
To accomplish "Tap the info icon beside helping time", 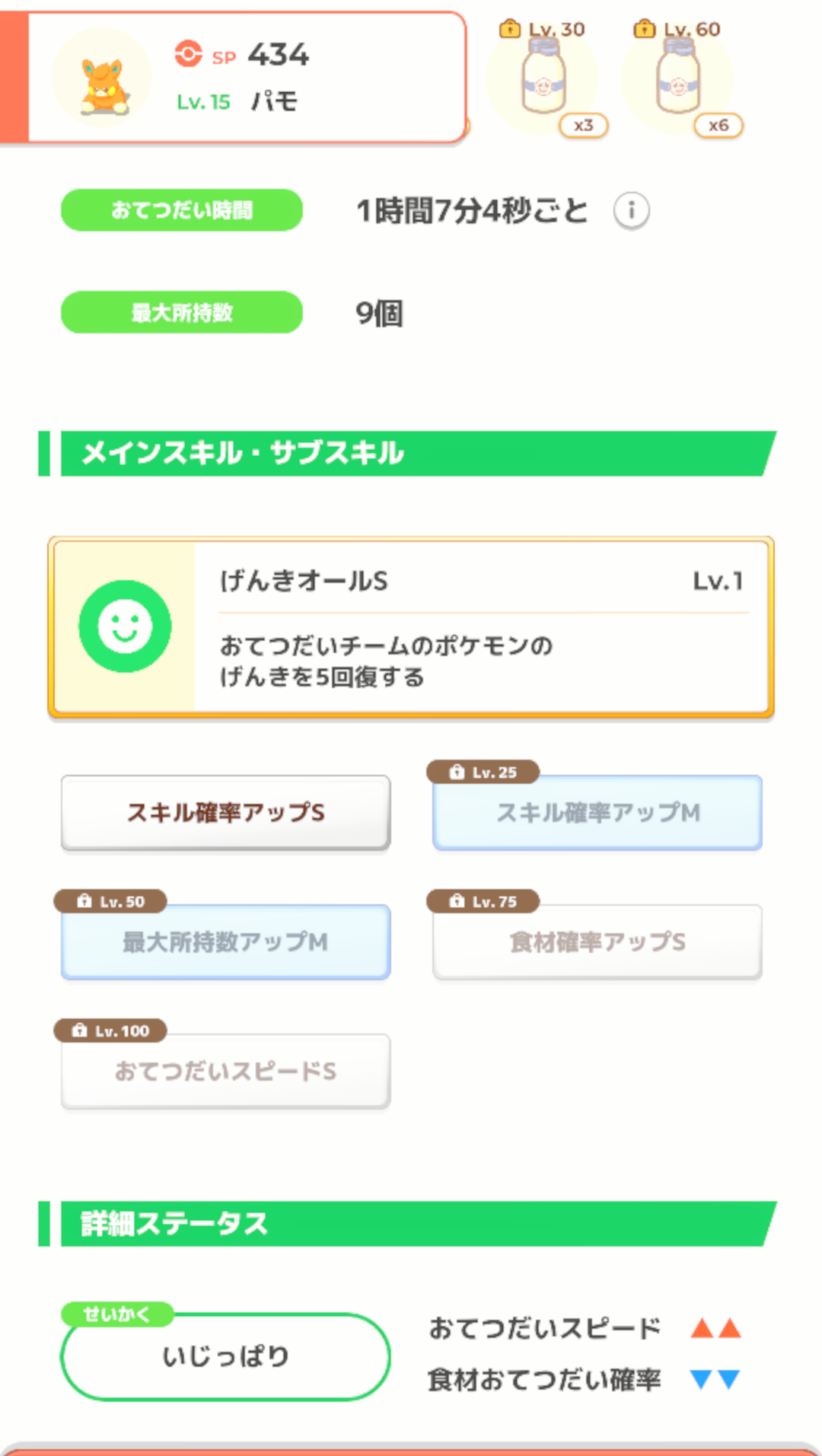I will tap(631, 211).
